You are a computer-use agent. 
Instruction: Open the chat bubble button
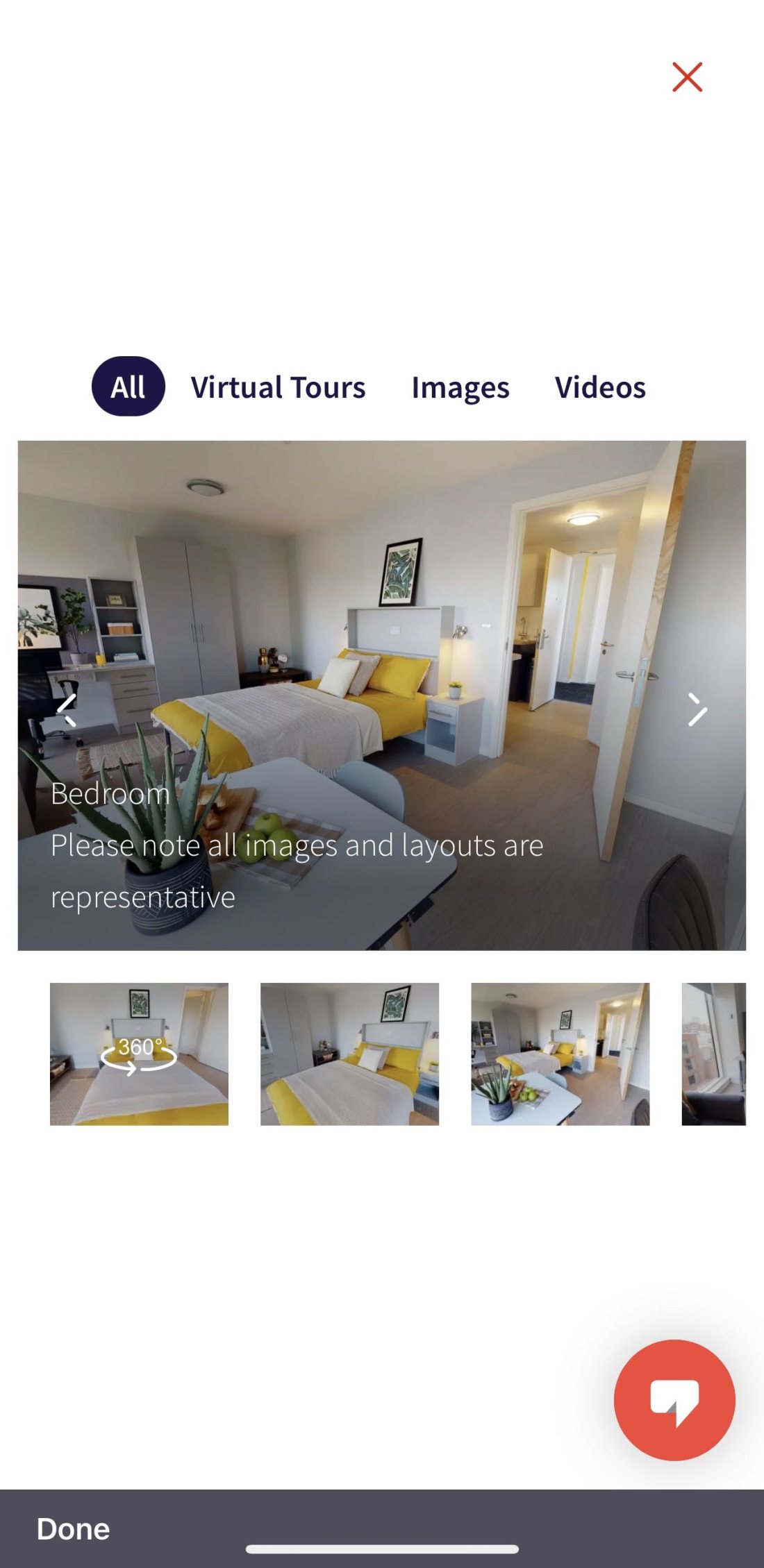coord(674,1399)
